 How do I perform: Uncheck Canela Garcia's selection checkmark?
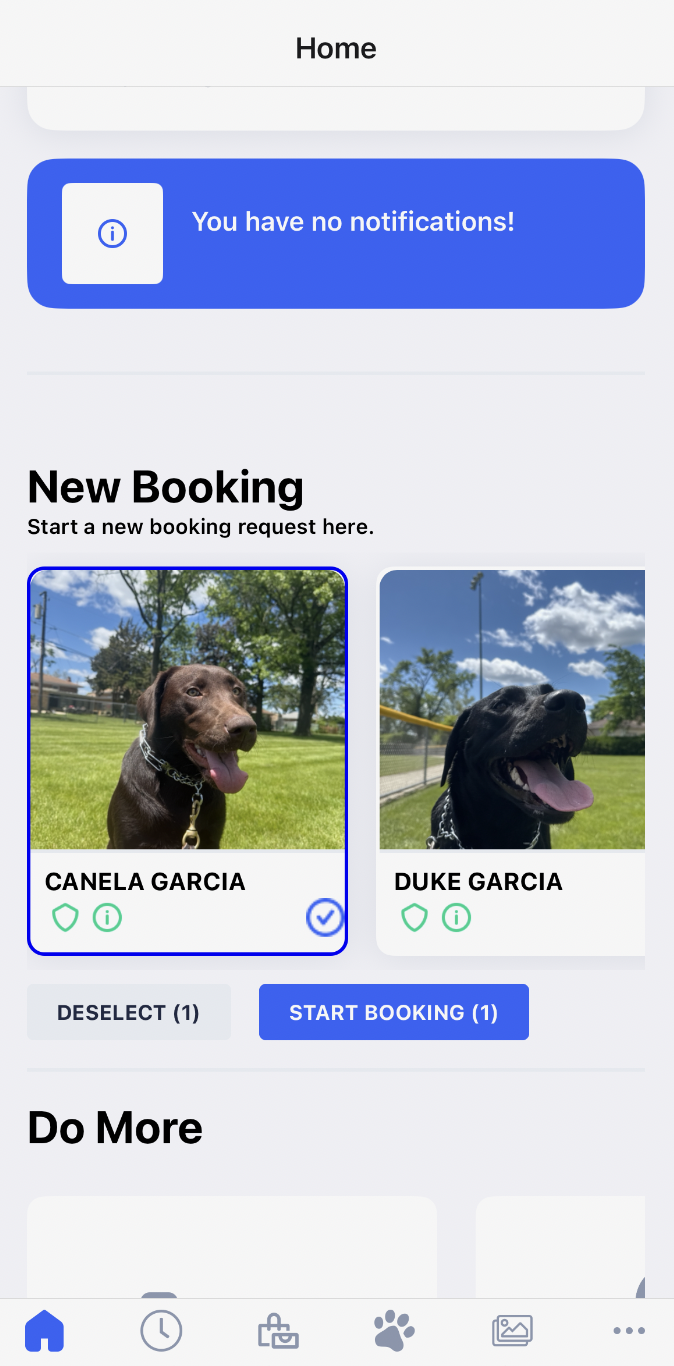(x=325, y=916)
